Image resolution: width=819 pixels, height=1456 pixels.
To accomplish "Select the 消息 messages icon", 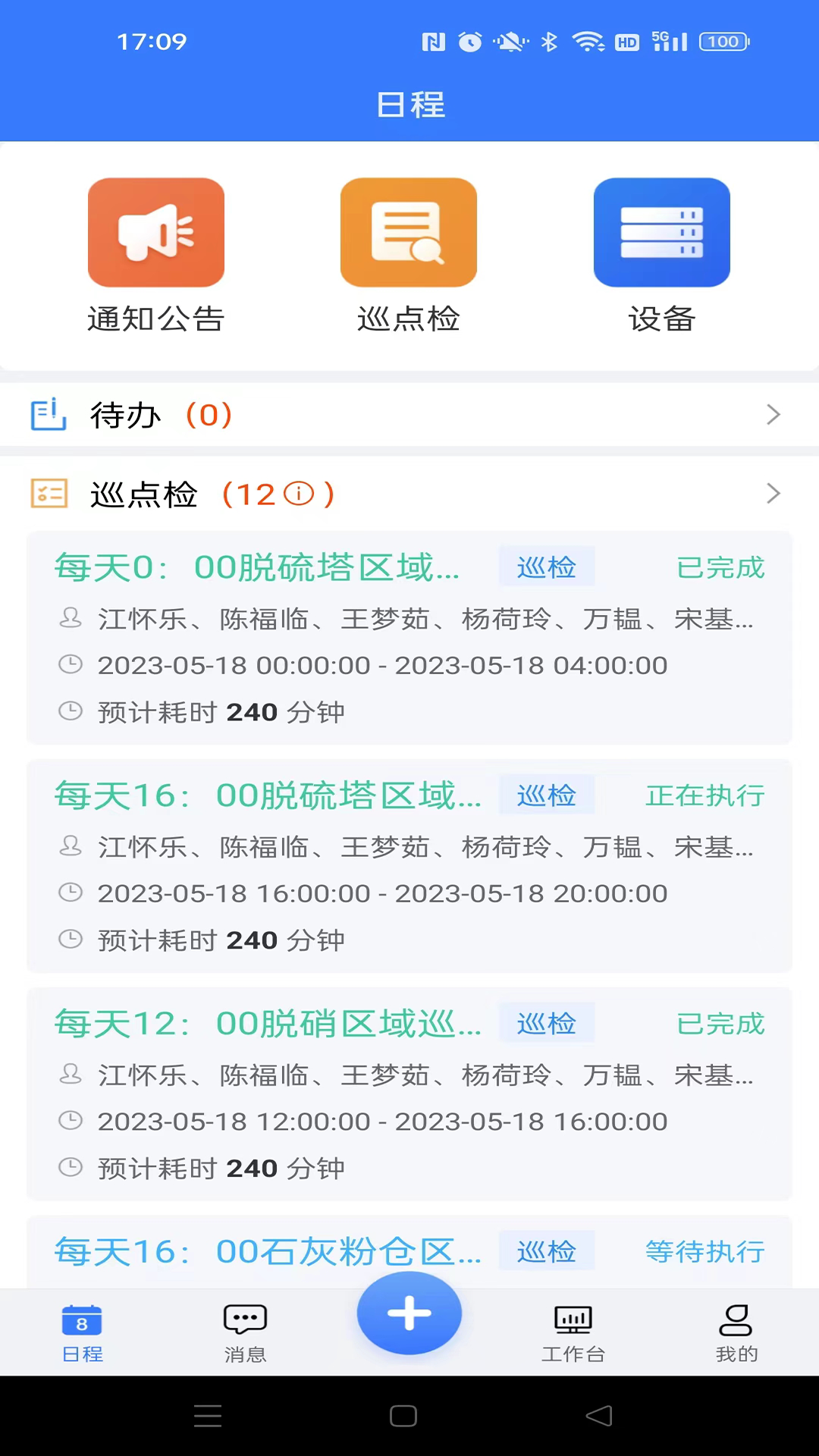I will coord(245,1318).
